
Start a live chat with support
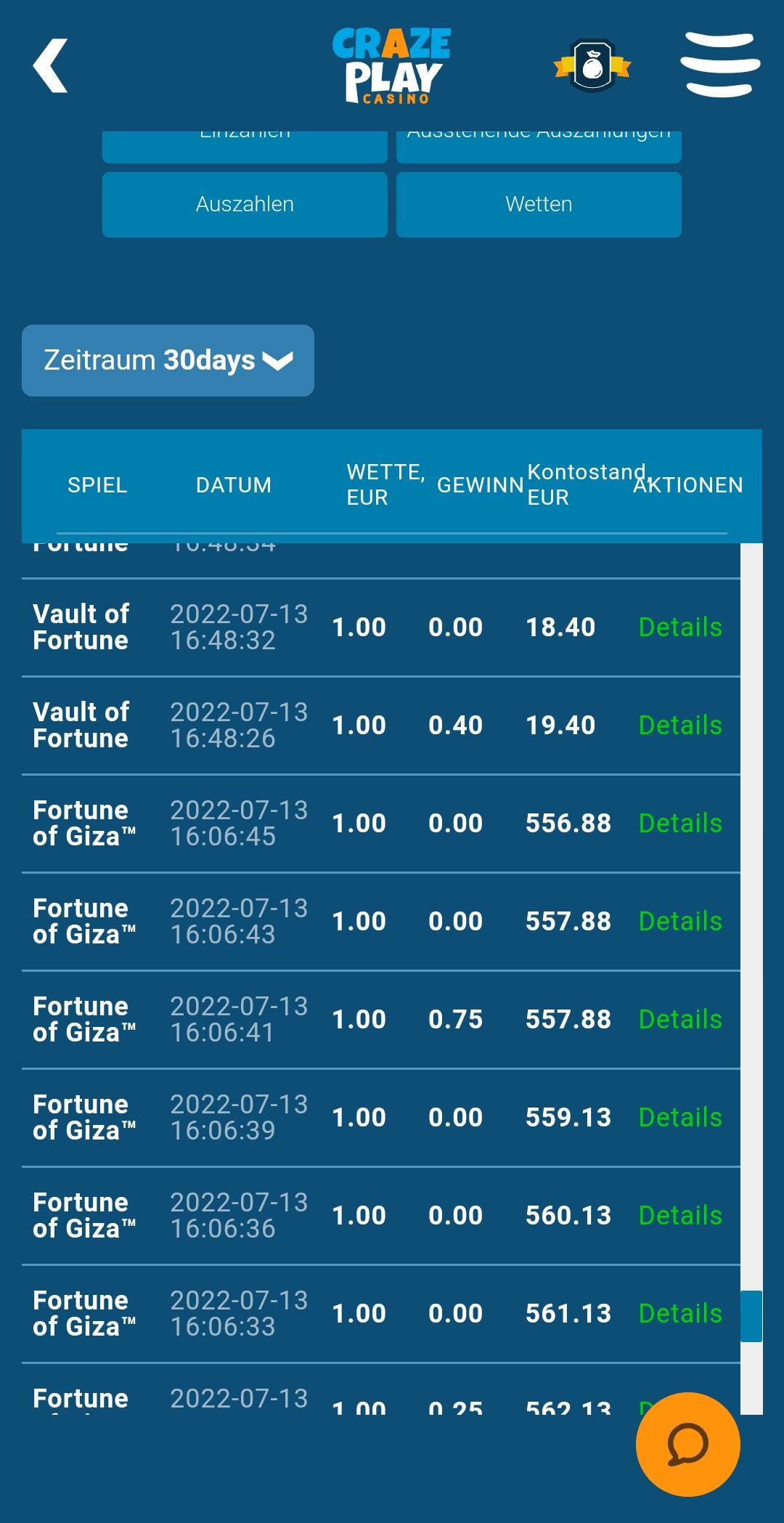click(x=687, y=1444)
